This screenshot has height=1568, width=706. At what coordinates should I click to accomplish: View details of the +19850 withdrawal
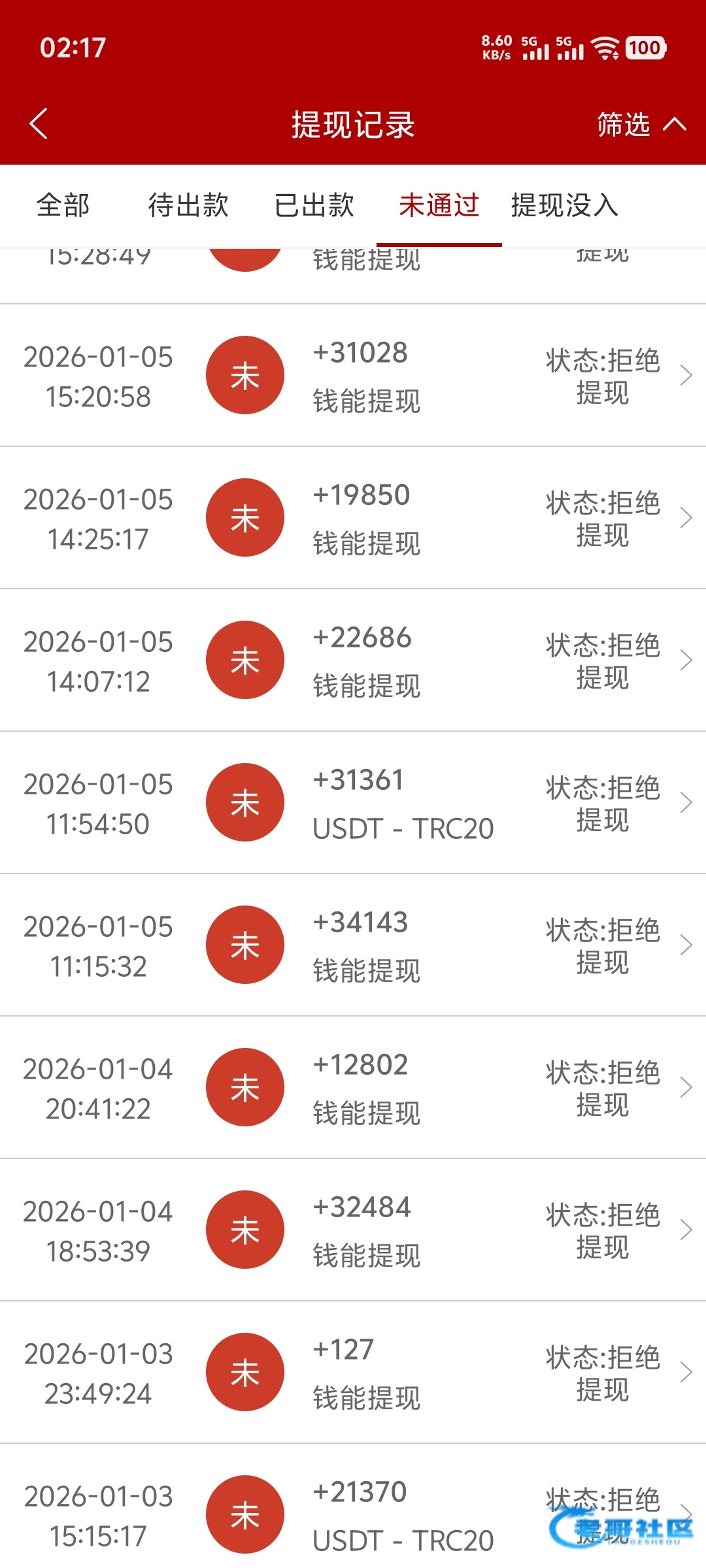click(x=353, y=518)
